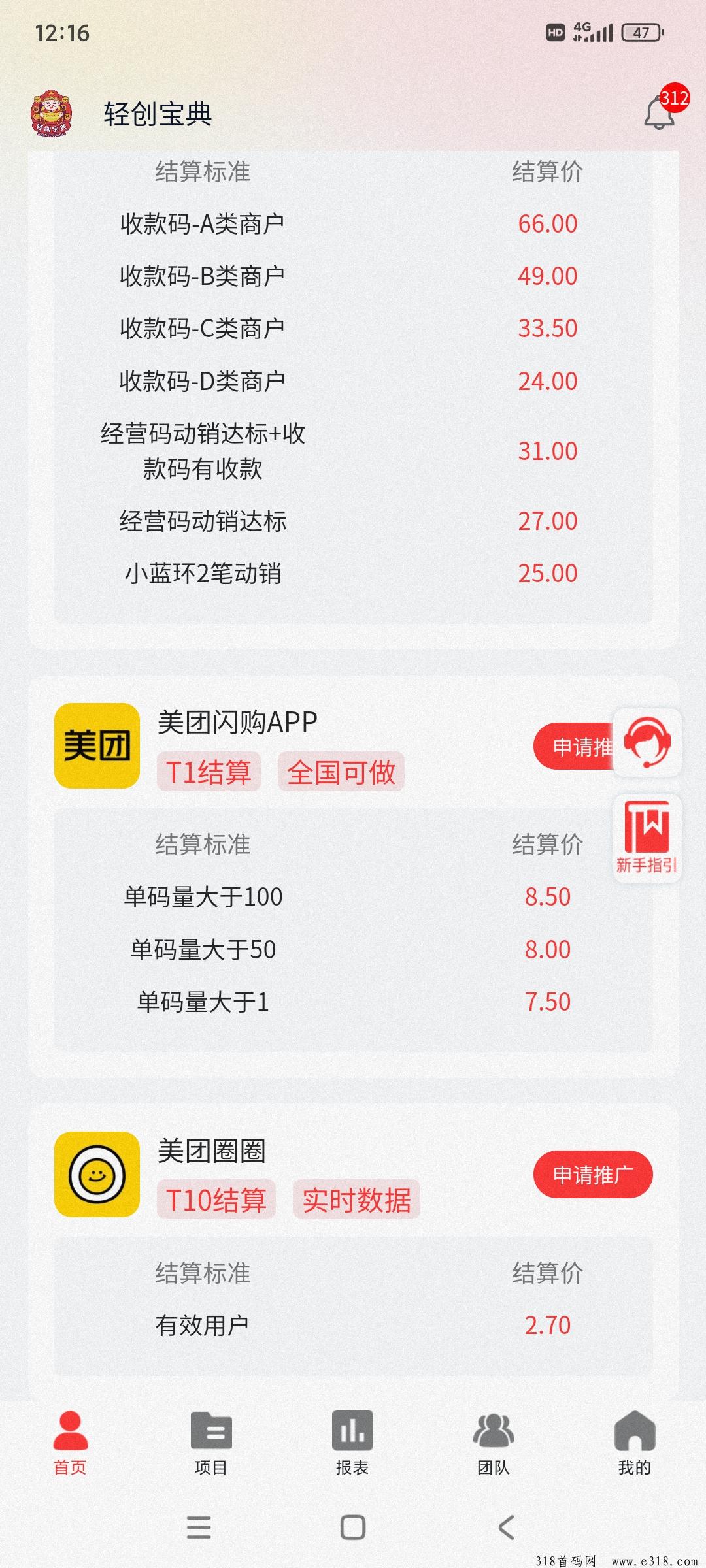The width and height of the screenshot is (706, 1568).
Task: Tap 申请推广 for 美团圈圈
Action: click(593, 1175)
